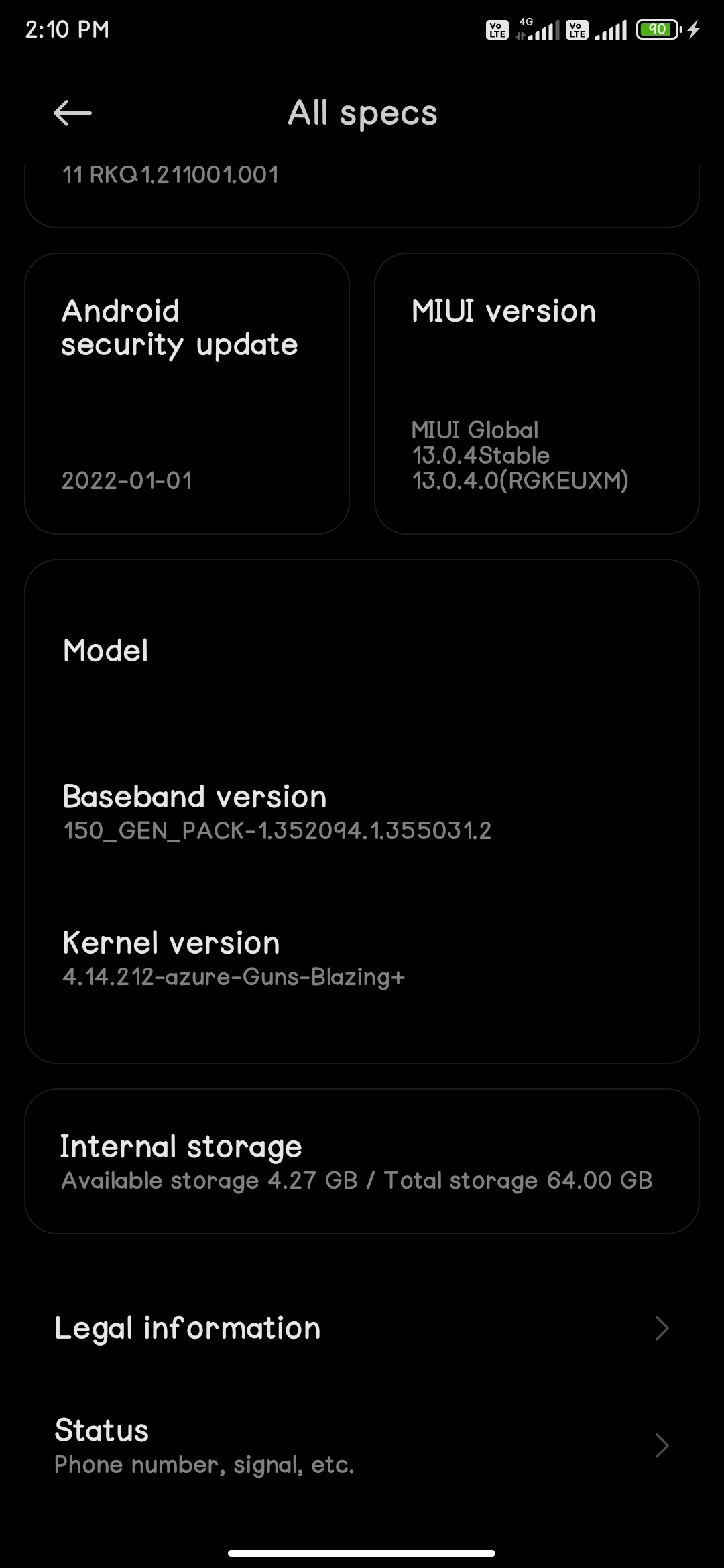
Task: Open Status phone number and signal
Action: point(362,1446)
